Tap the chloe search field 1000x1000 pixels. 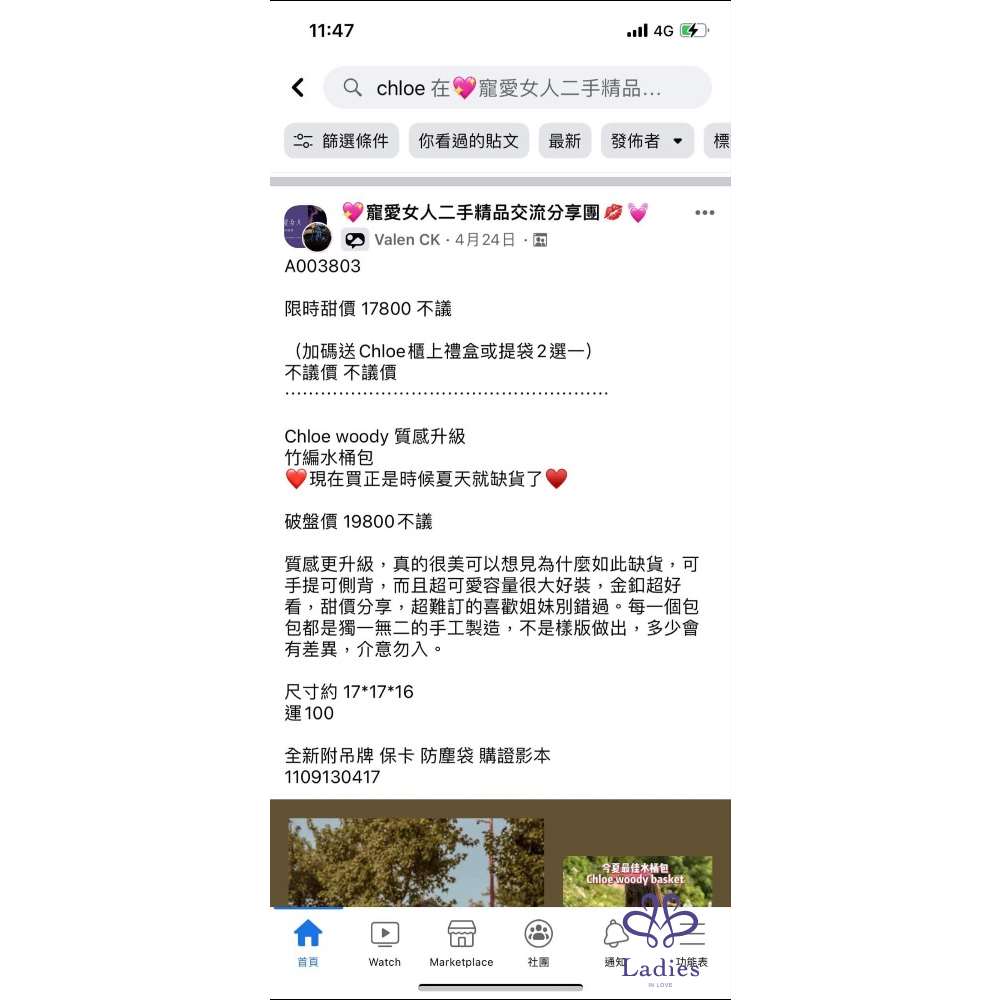tap(517, 88)
